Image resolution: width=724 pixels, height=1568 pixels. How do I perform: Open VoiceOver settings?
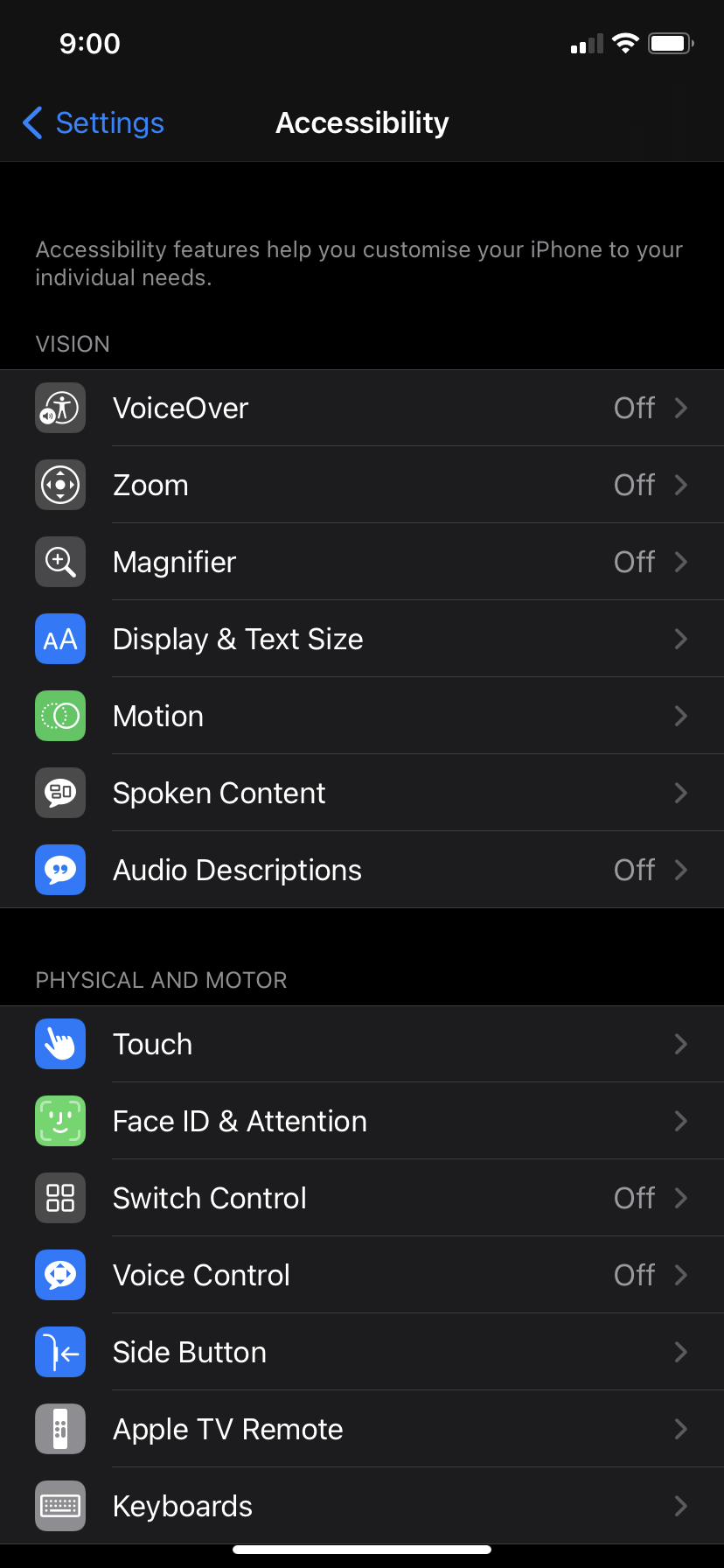(x=362, y=408)
